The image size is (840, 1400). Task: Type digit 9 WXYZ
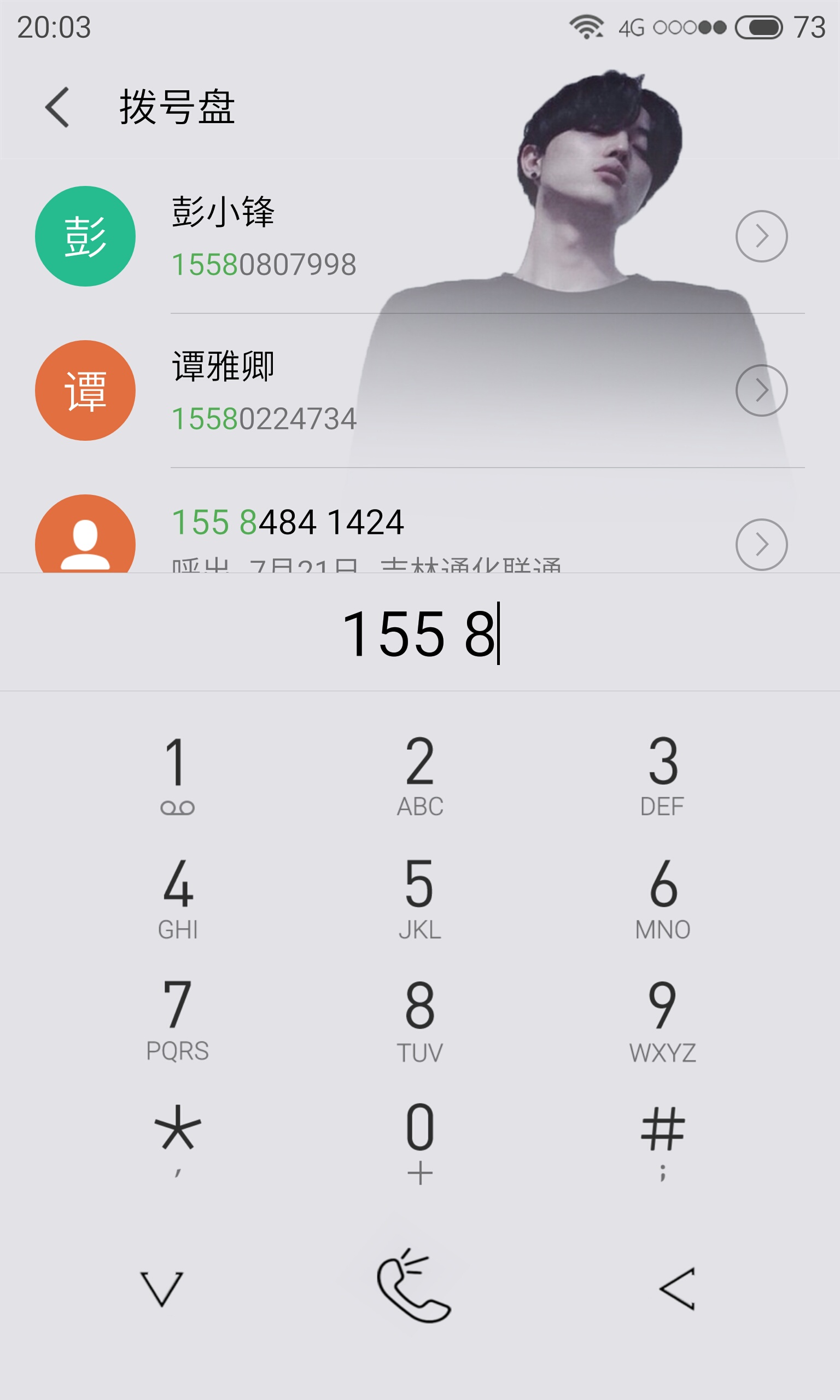[662, 1020]
